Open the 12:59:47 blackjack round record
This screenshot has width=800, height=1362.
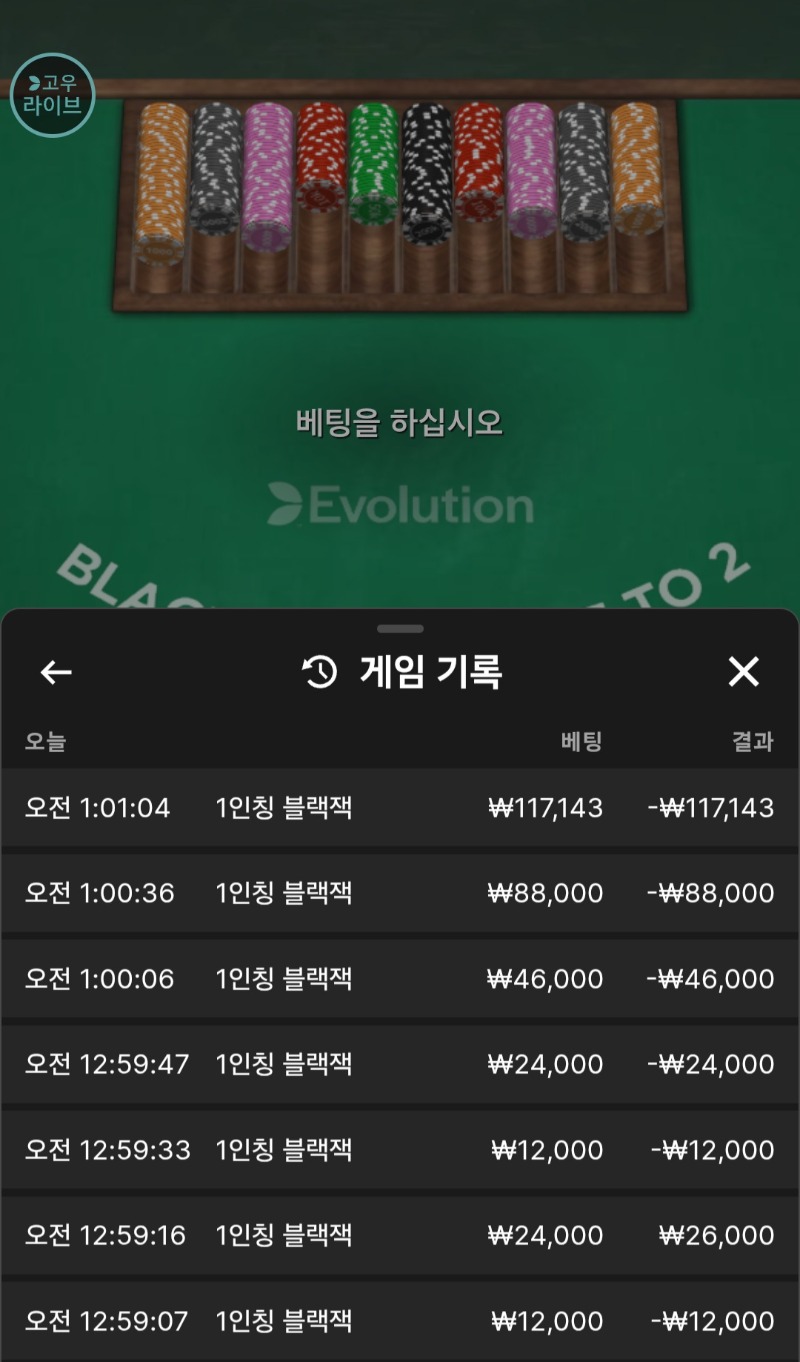point(400,1064)
